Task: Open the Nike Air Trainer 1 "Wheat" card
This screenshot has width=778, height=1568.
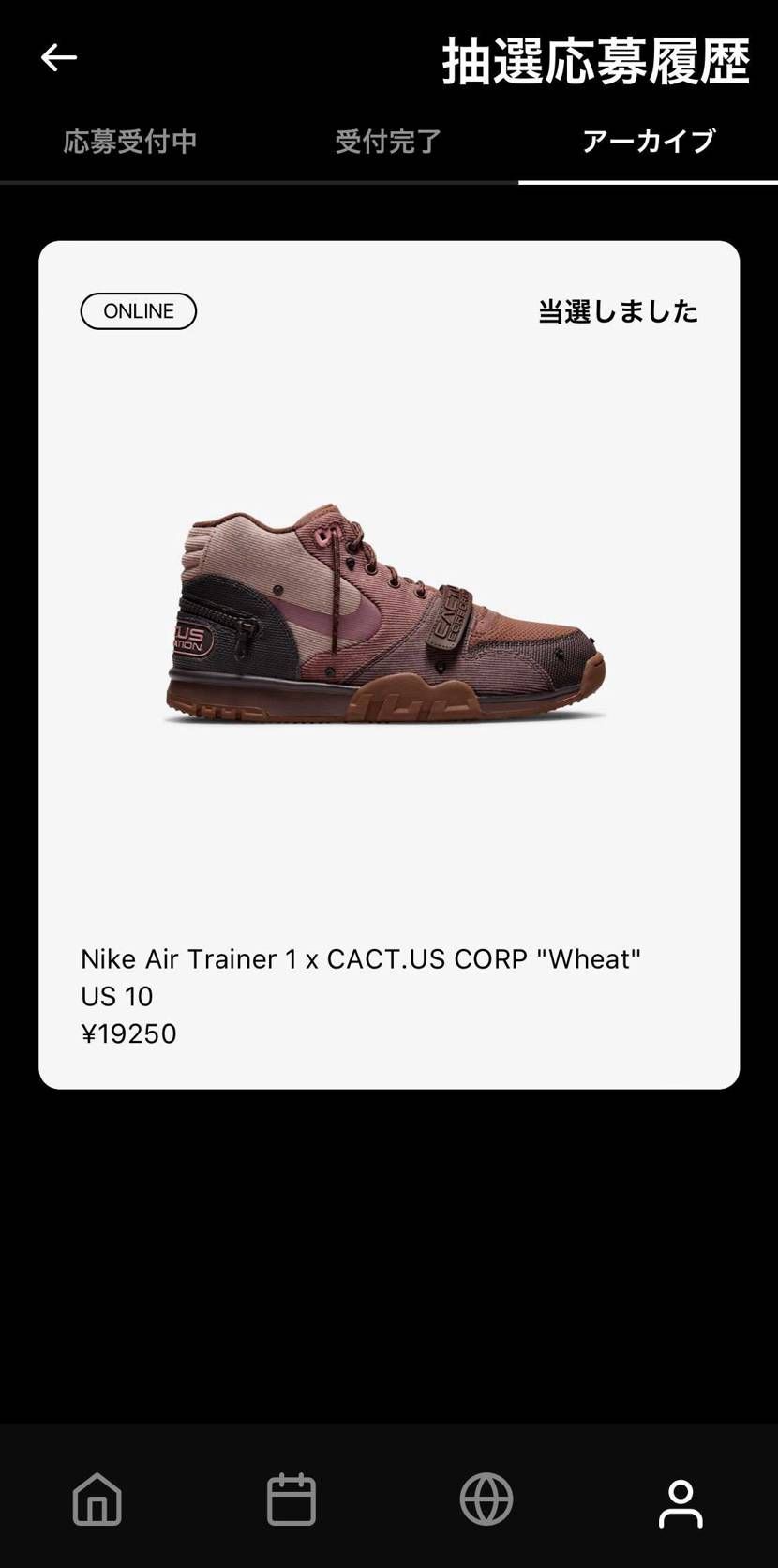Action: [x=389, y=665]
